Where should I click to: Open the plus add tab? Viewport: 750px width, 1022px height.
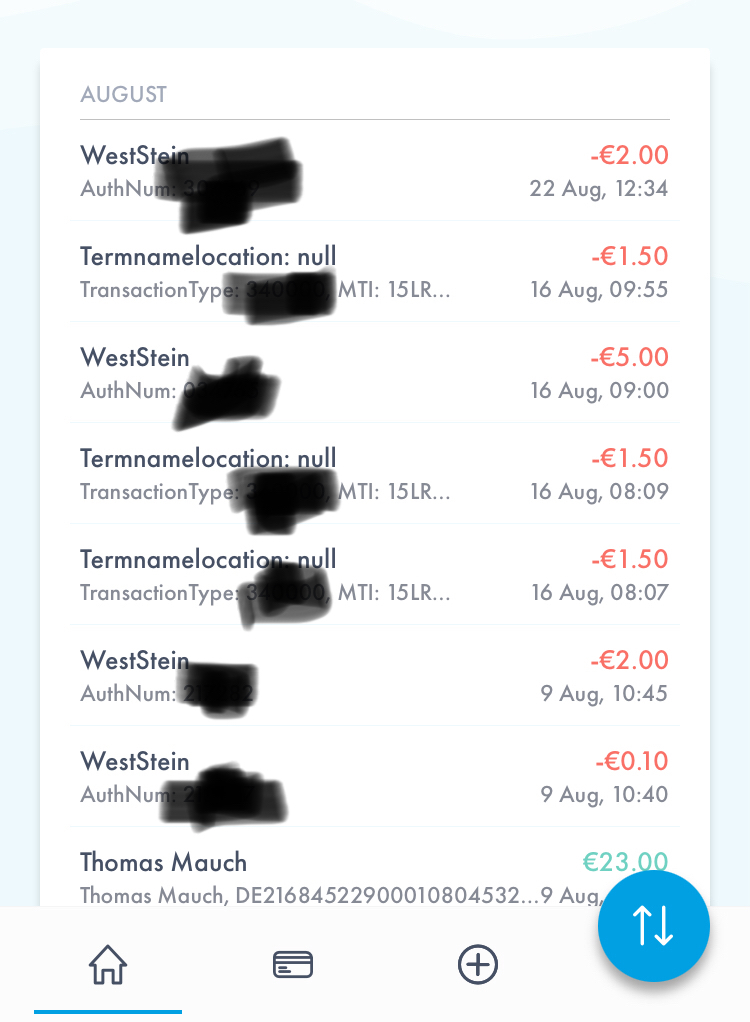[477, 965]
